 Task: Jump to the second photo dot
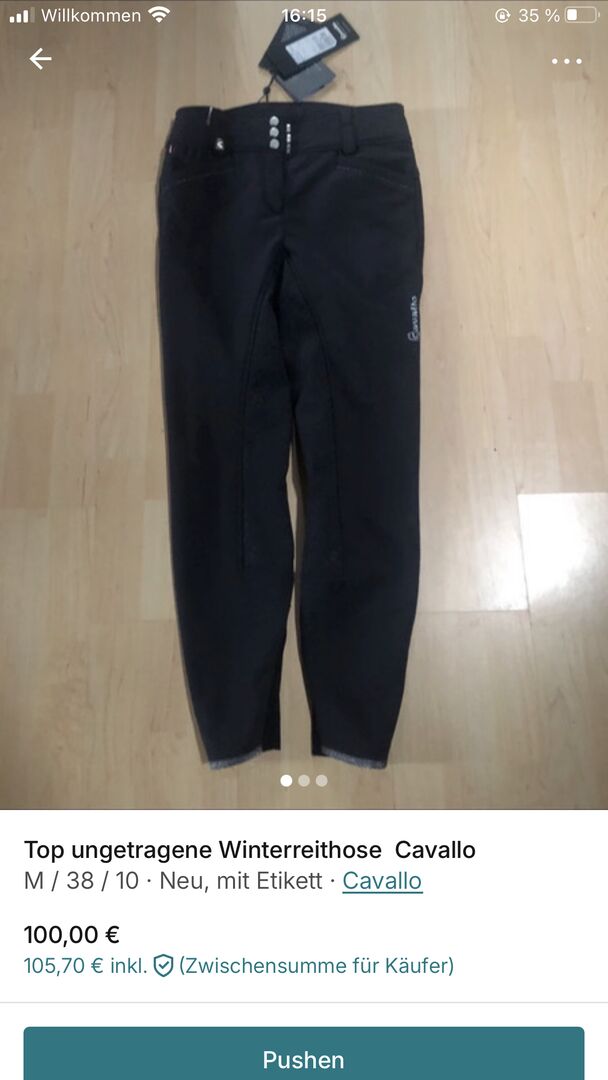[x=304, y=780]
